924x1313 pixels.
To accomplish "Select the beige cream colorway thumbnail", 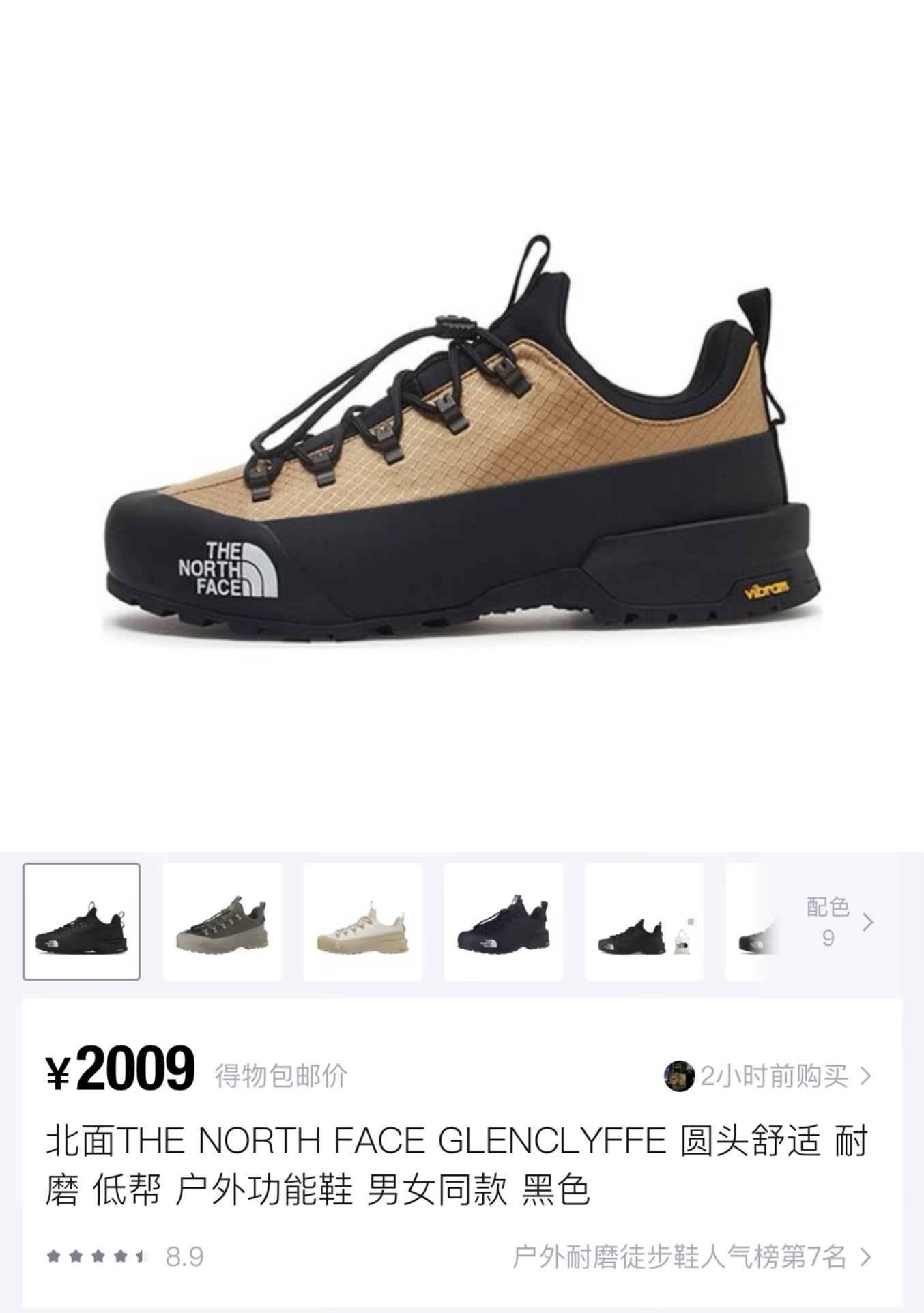I will coord(362,921).
